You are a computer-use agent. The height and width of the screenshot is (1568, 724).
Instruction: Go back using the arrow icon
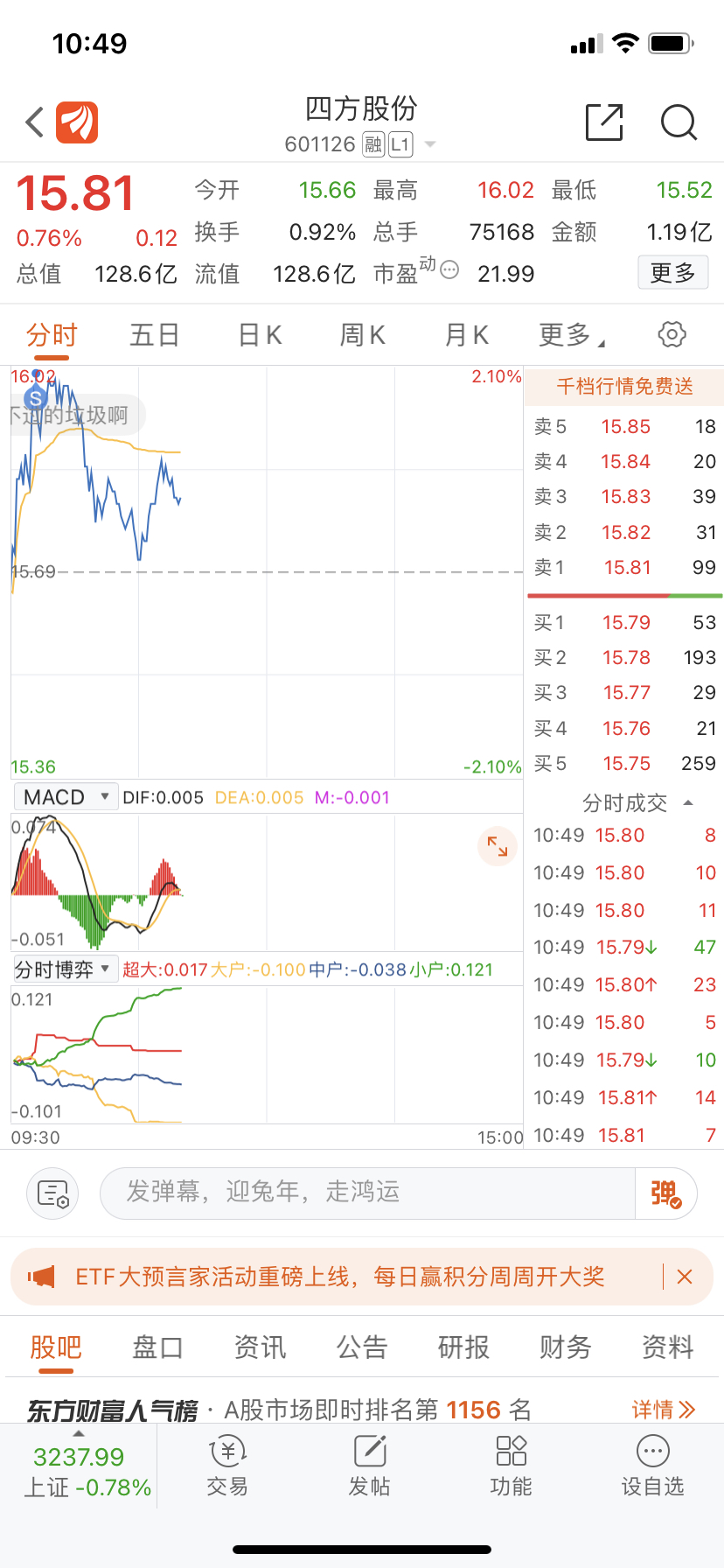coord(35,122)
